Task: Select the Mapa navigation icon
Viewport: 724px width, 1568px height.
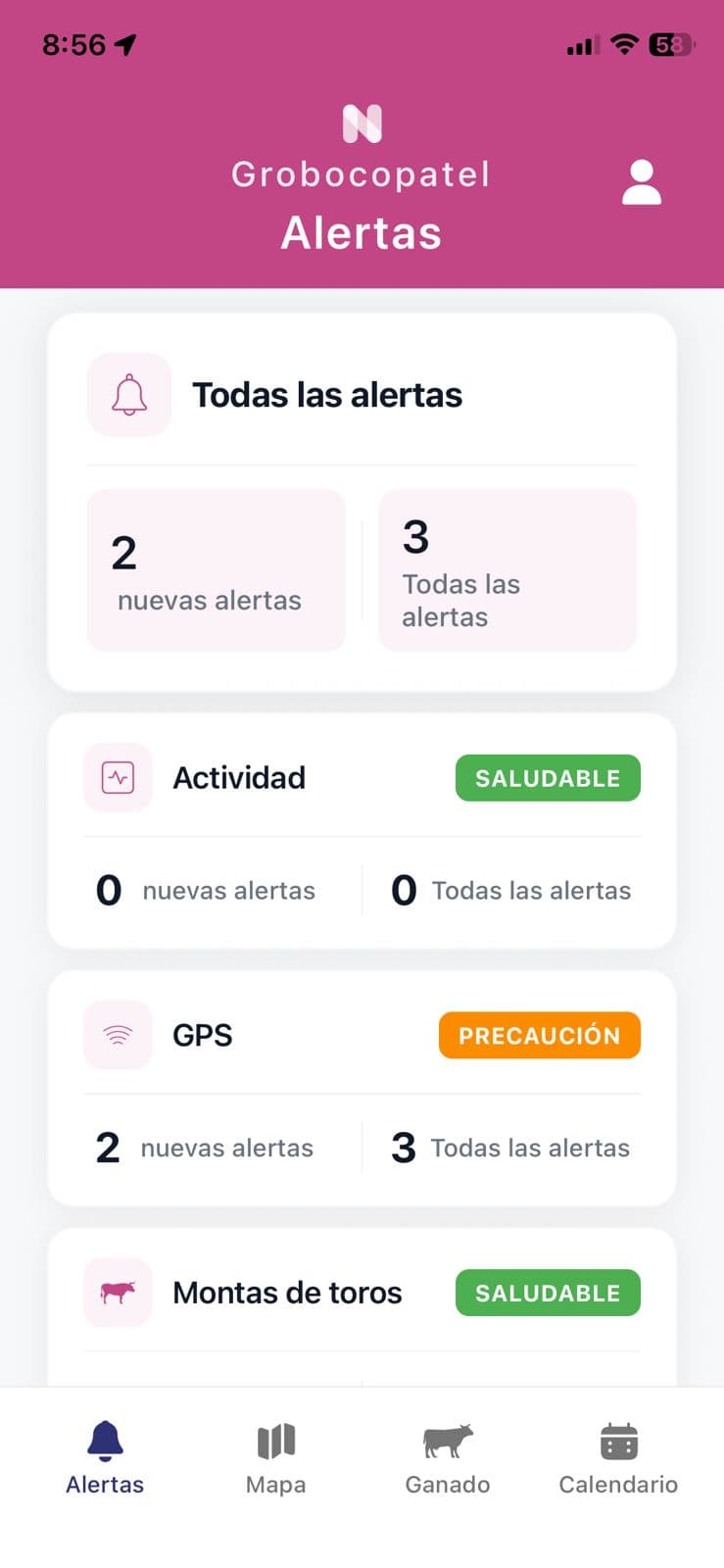Action: [x=275, y=1434]
